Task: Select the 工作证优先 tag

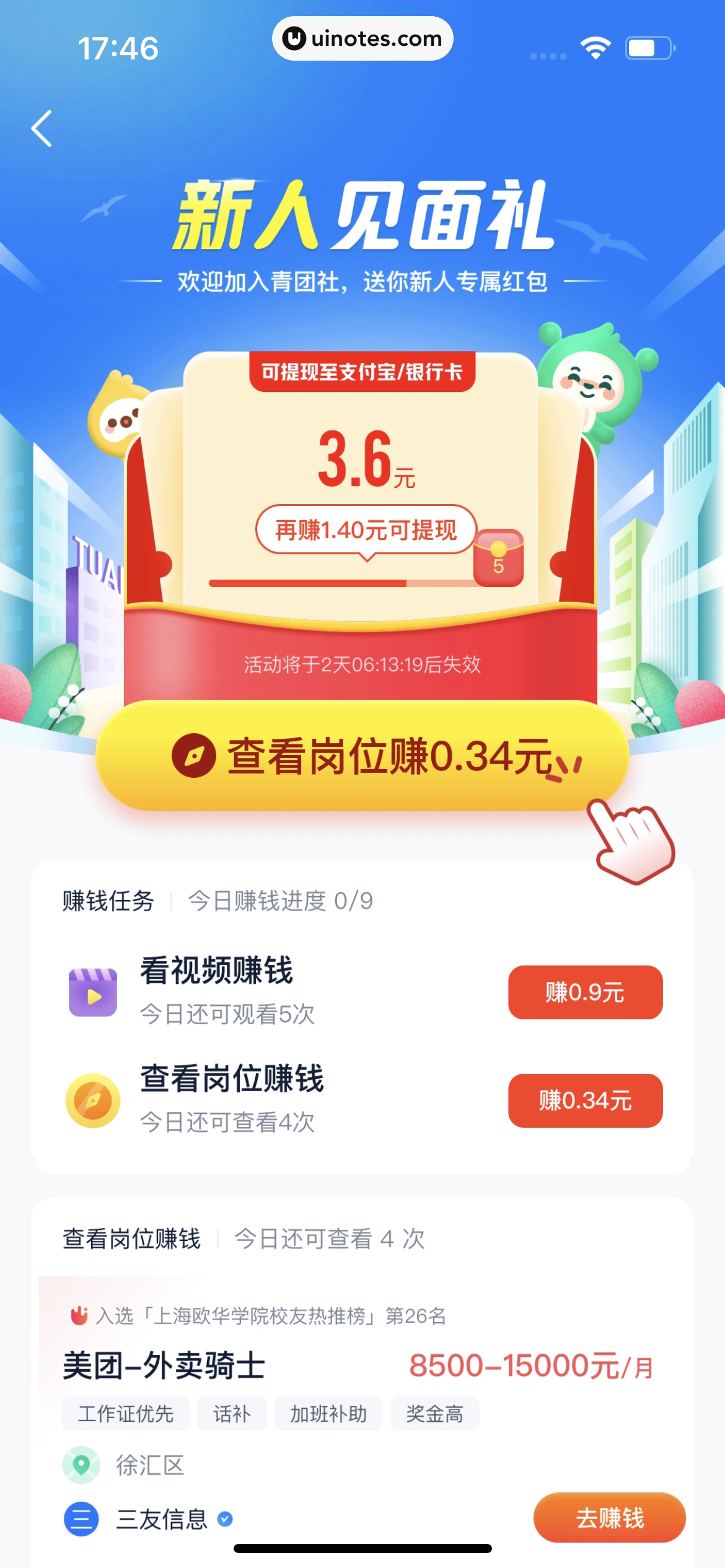Action: click(x=126, y=1414)
